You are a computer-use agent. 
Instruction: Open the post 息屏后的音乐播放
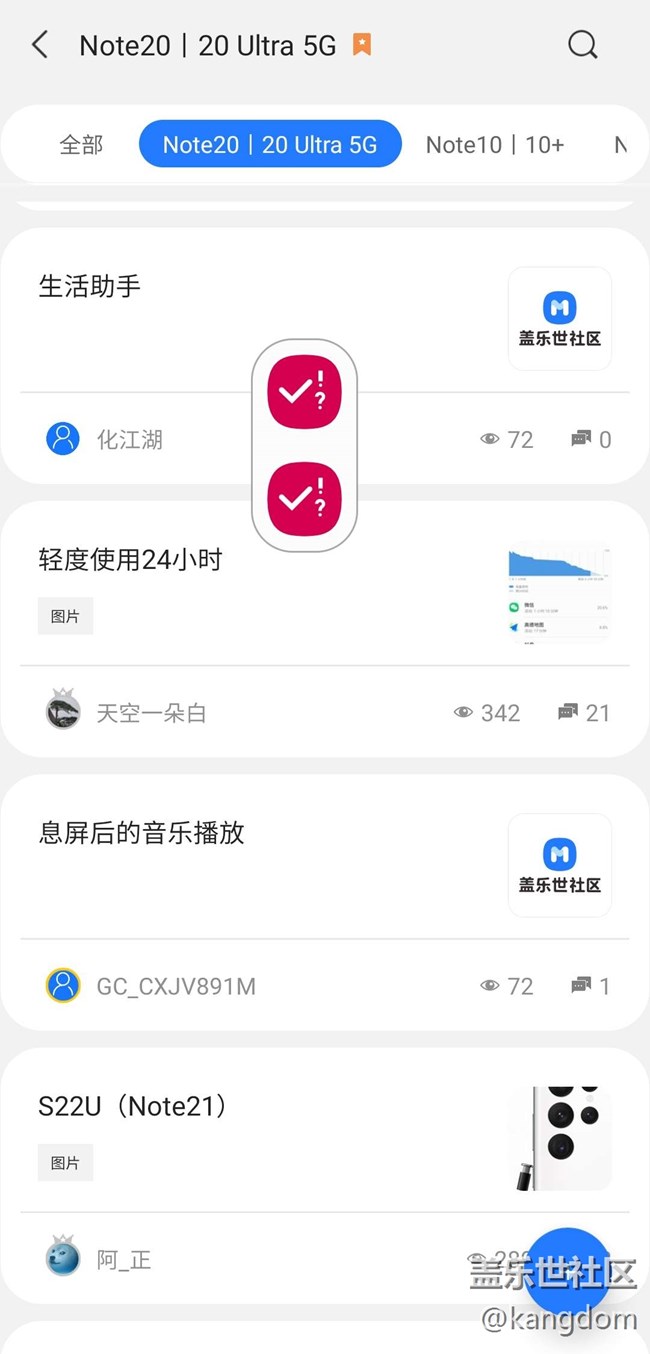(x=141, y=833)
